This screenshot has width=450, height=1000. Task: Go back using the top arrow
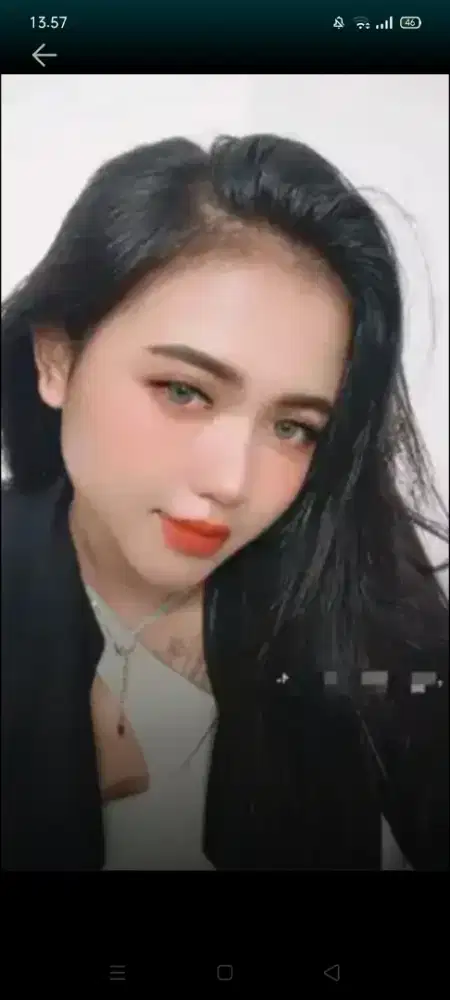pyautogui.click(x=44, y=55)
